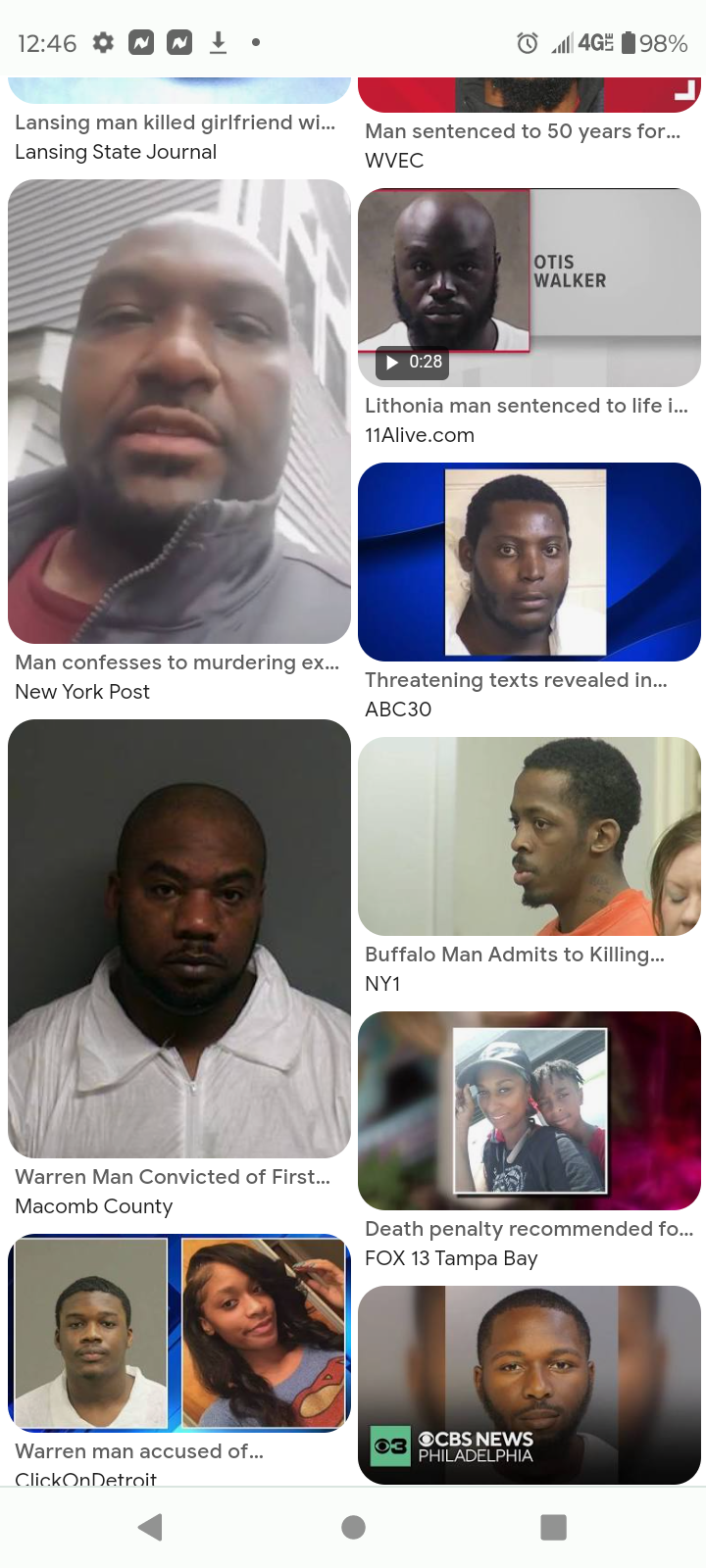Open the 11Alive.com video result

pyautogui.click(x=529, y=287)
